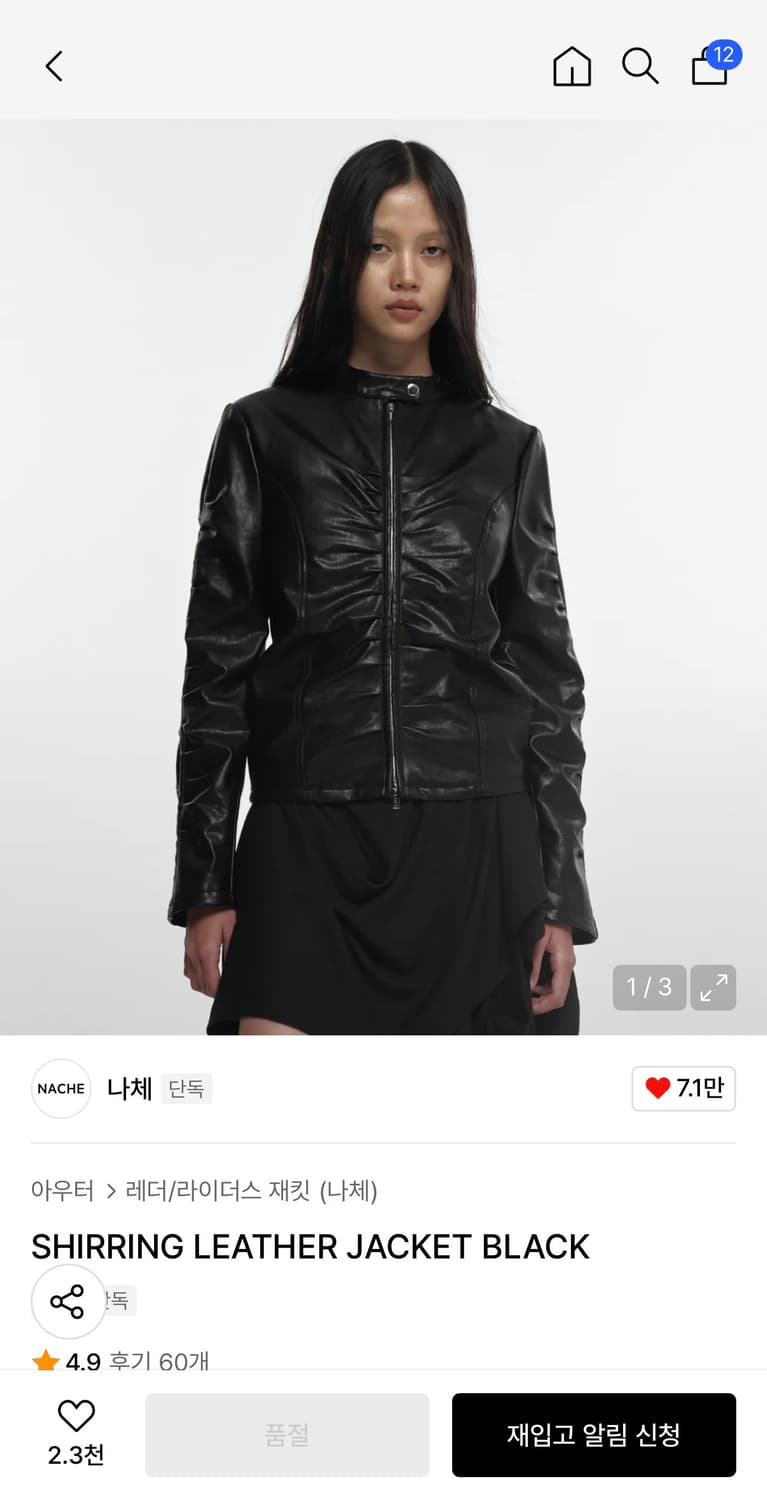Tap the 단독 exclusive label badge
Image resolution: width=767 pixels, height=1500 pixels.
[x=186, y=1089]
